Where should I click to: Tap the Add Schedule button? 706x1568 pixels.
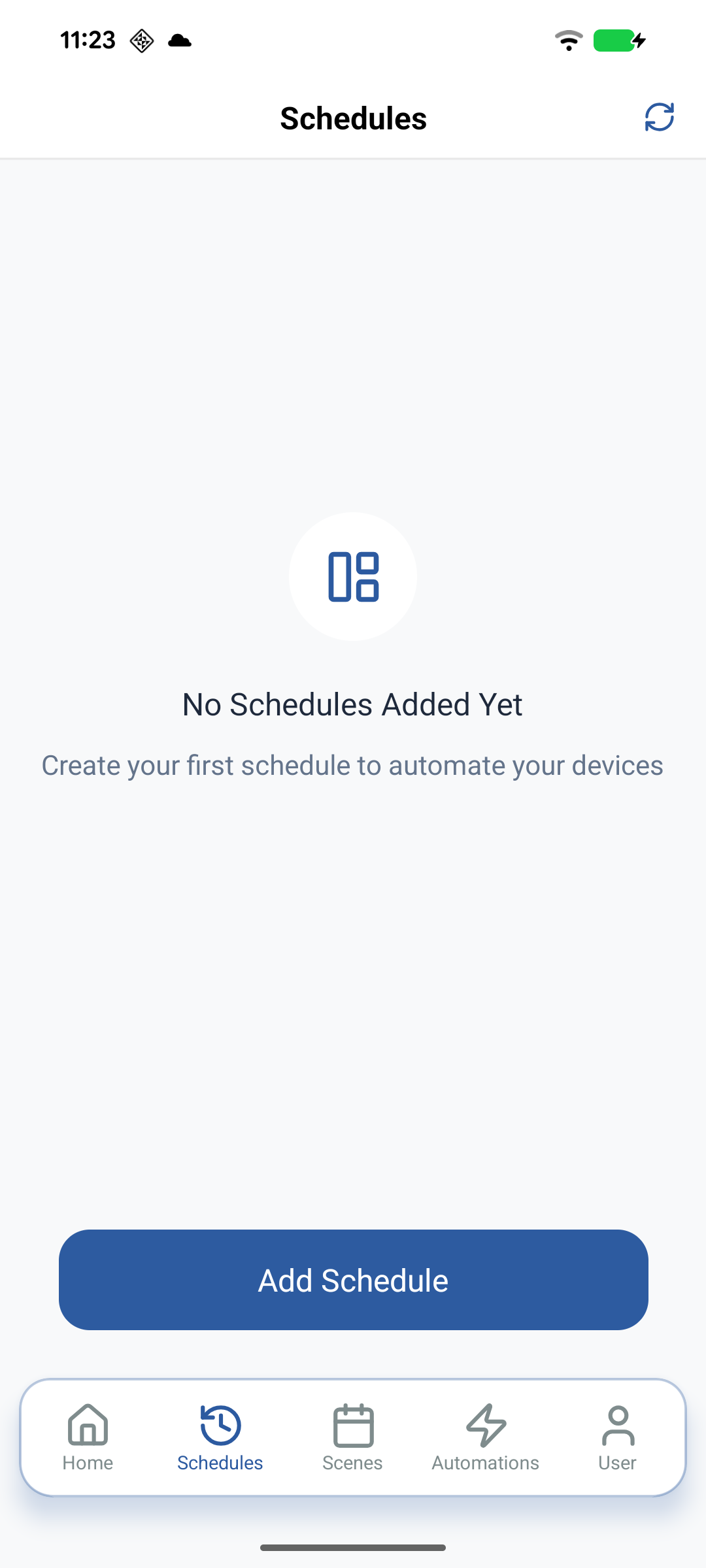(353, 1280)
